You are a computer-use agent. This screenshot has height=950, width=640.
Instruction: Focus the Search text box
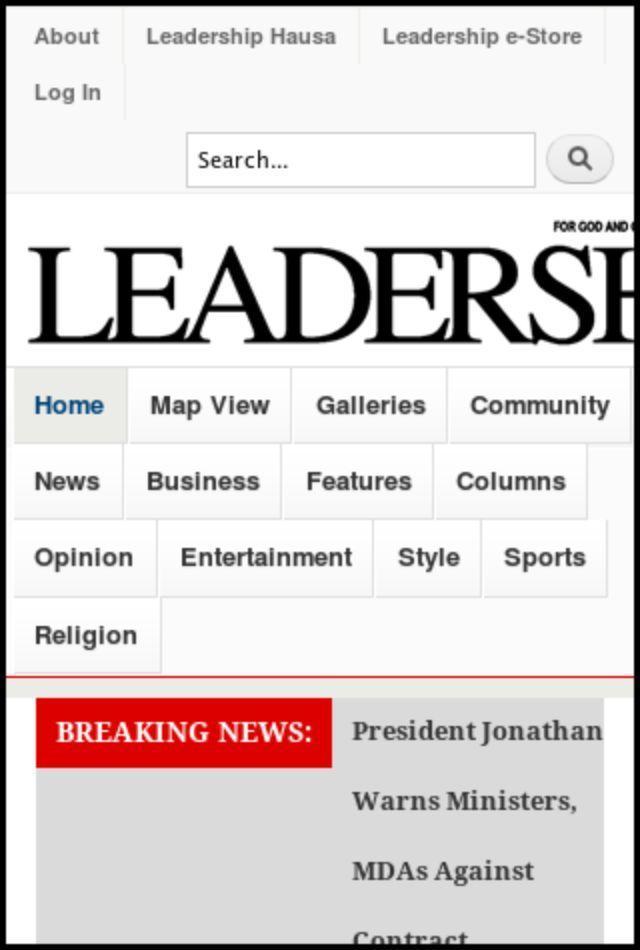pyautogui.click(x=360, y=160)
